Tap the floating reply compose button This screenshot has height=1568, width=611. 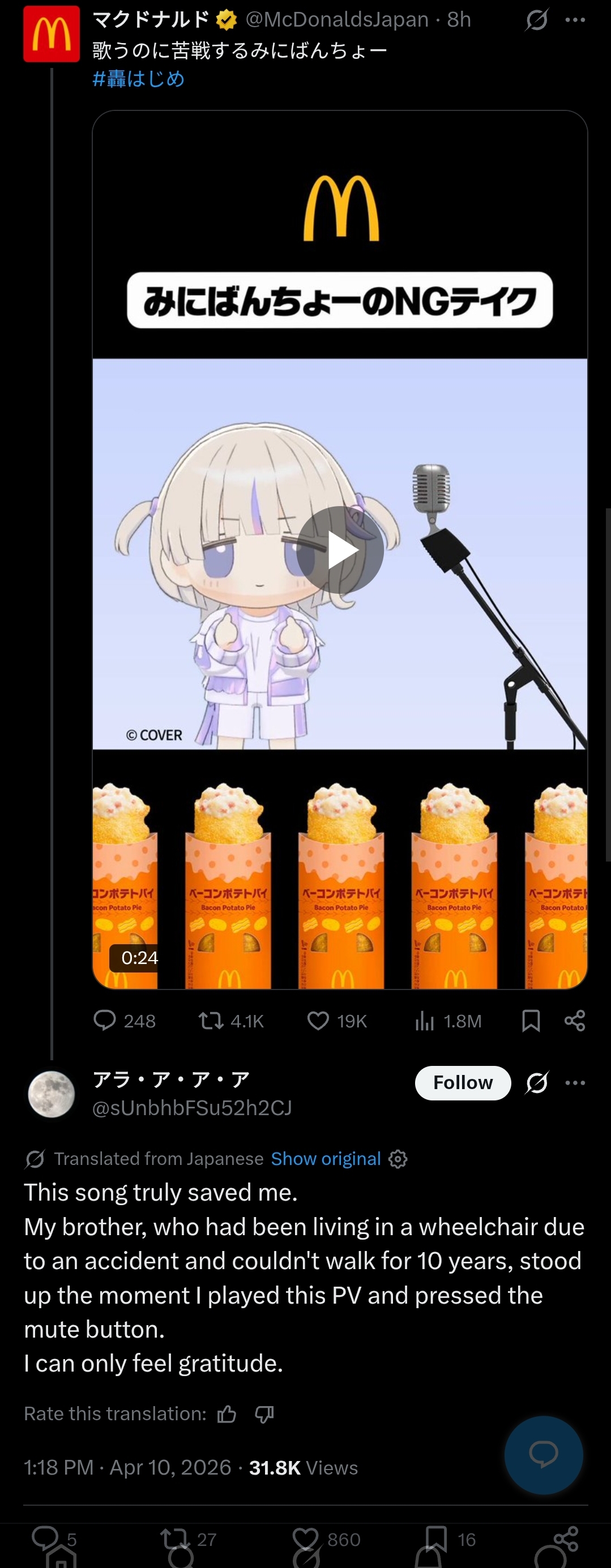tap(544, 1455)
